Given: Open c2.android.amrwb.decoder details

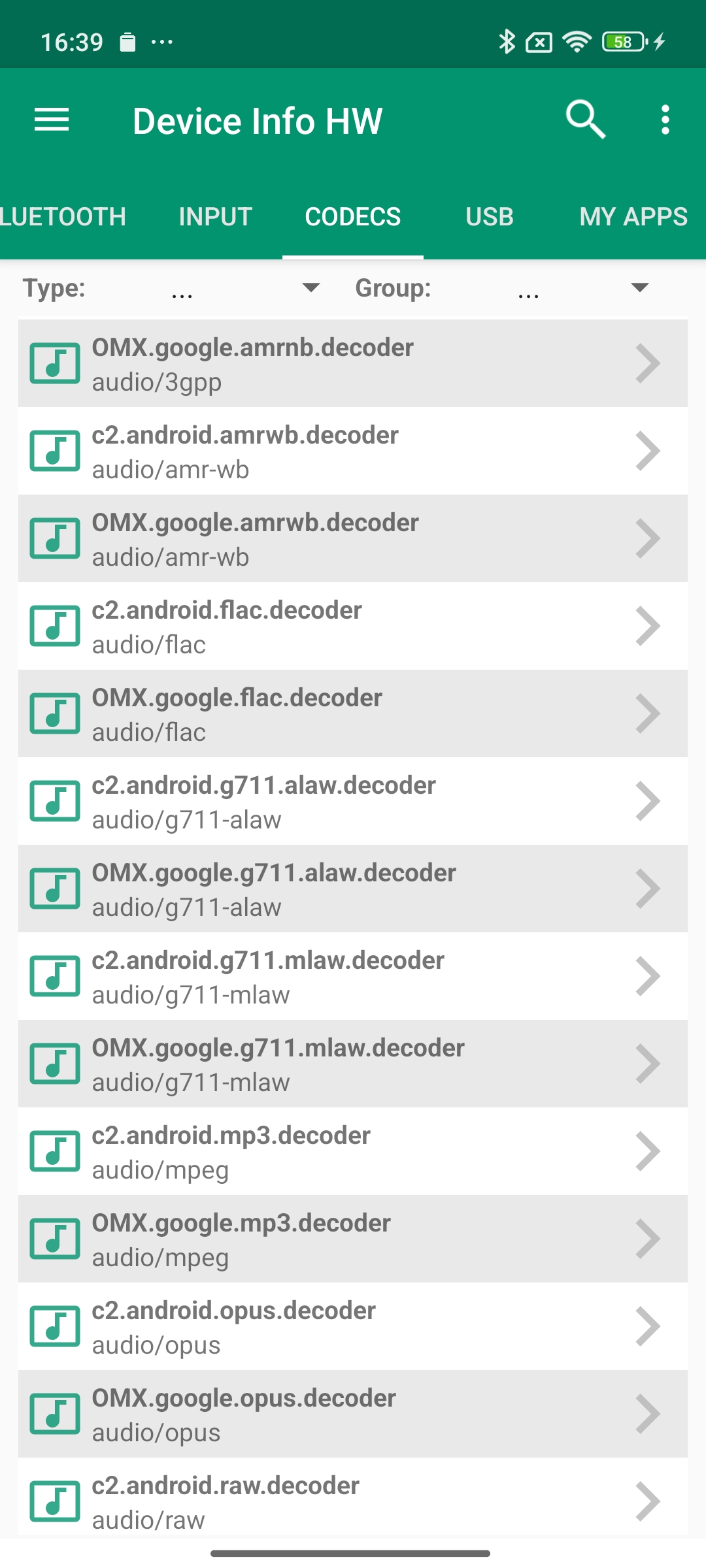Looking at the screenshot, I should click(353, 451).
